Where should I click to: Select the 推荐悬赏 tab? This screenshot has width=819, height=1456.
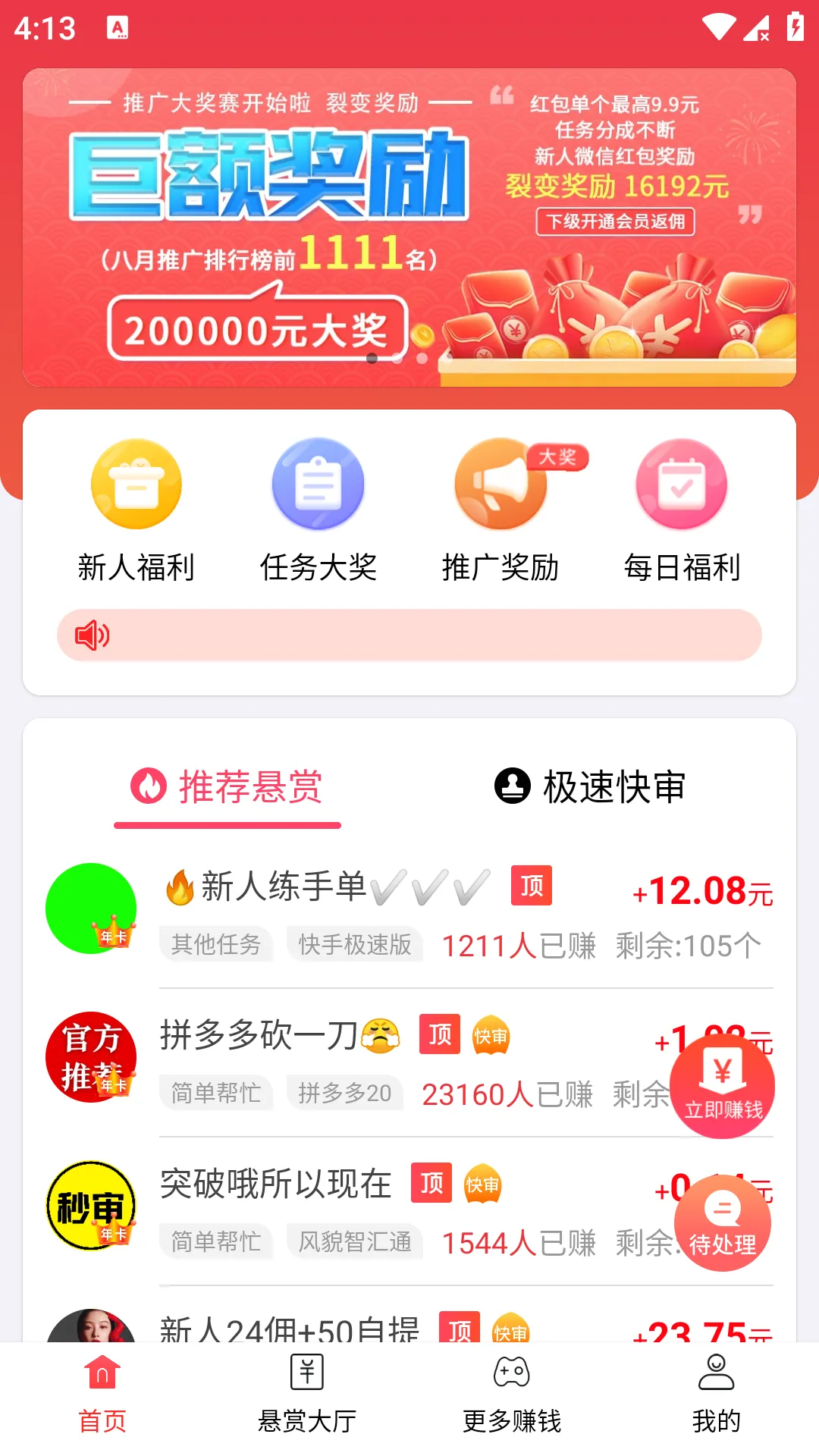point(227,787)
